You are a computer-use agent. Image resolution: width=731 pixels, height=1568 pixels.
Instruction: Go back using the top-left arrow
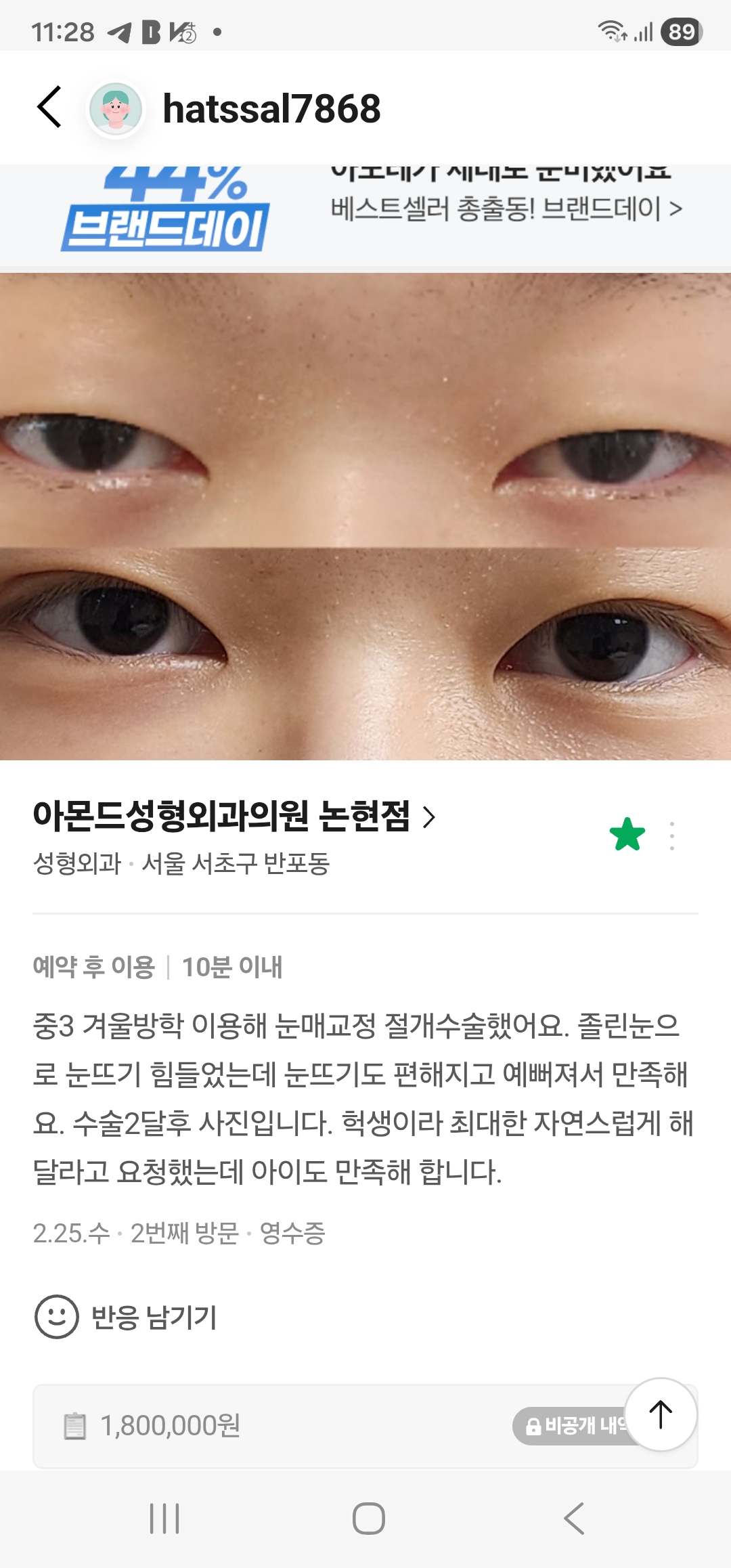click(x=49, y=107)
